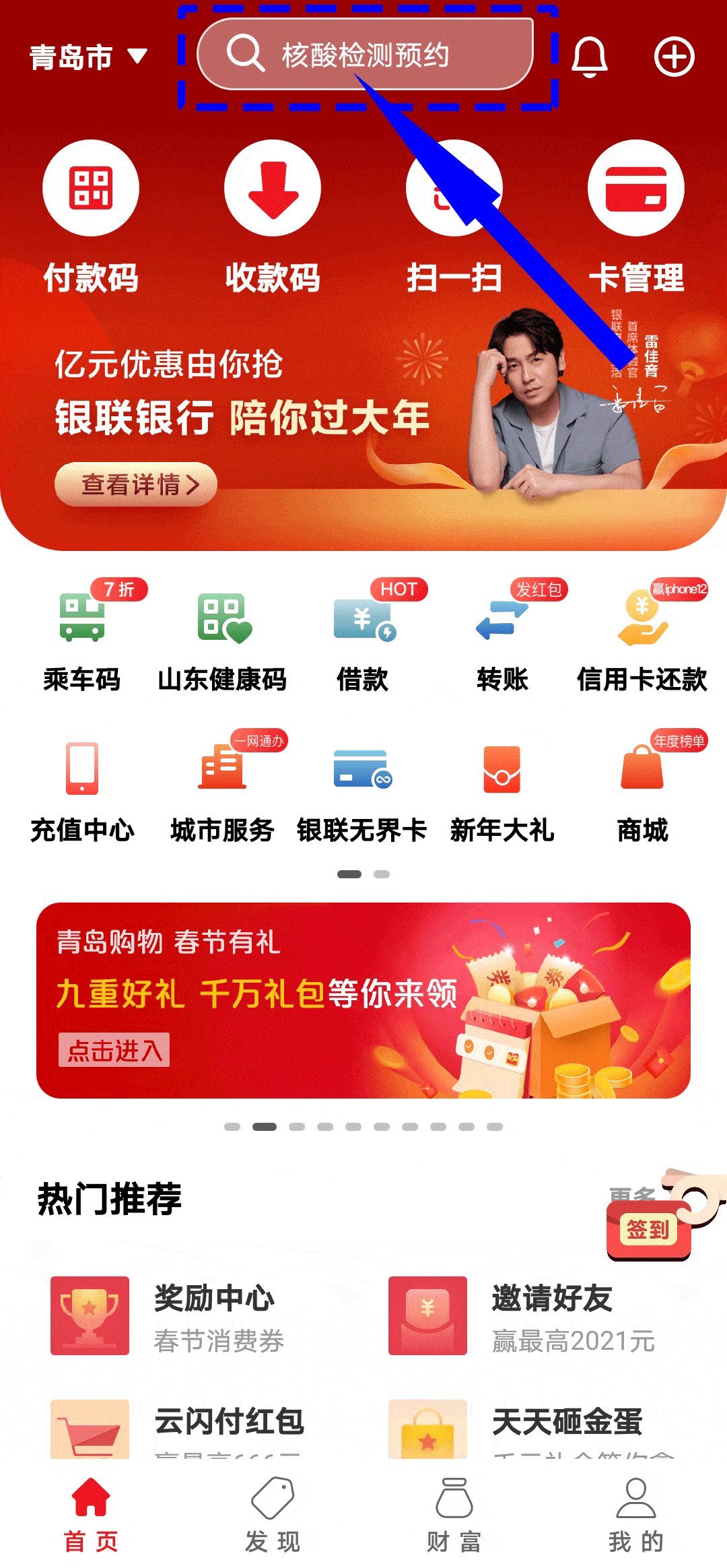The width and height of the screenshot is (727, 1568).
Task: Open 收款码 receive code
Action: tap(273, 217)
